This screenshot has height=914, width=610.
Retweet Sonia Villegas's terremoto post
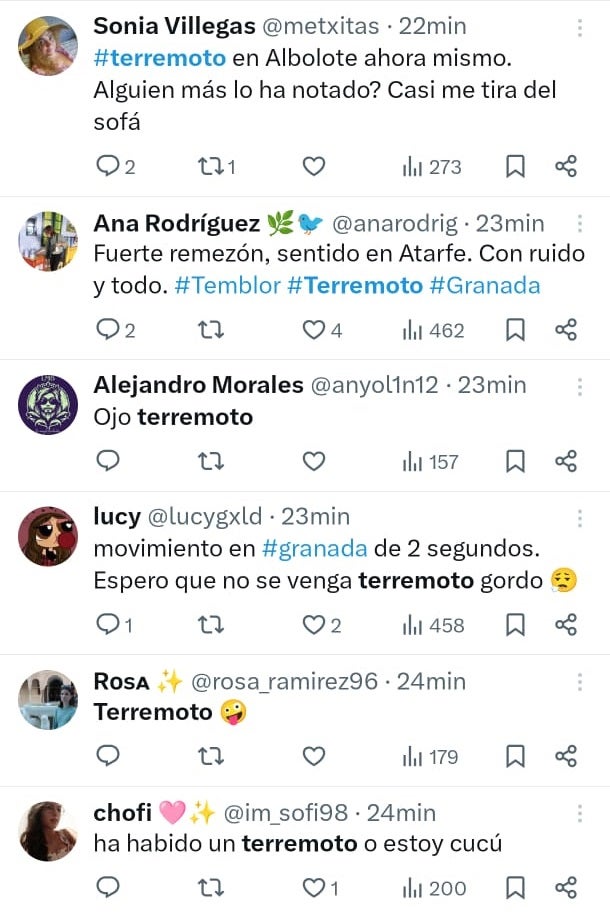(211, 167)
